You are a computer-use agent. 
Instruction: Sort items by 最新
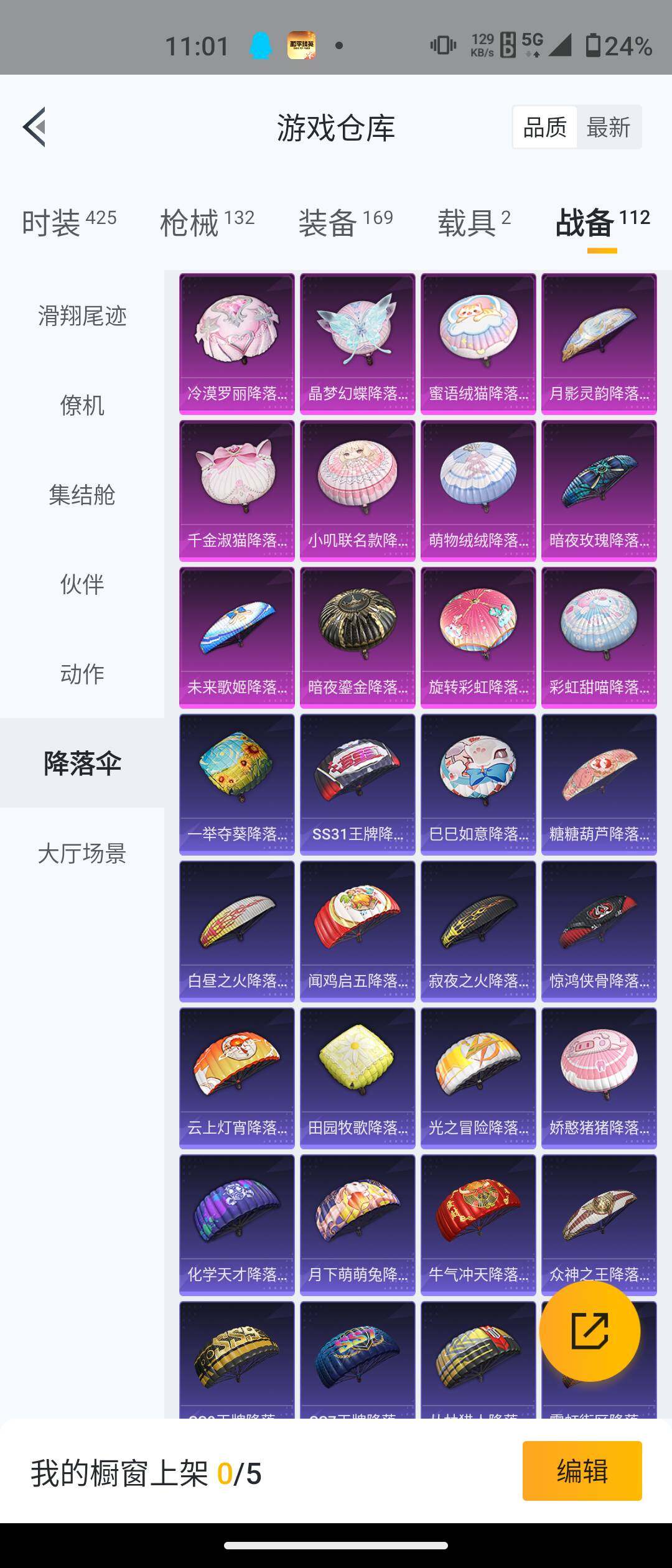point(608,128)
